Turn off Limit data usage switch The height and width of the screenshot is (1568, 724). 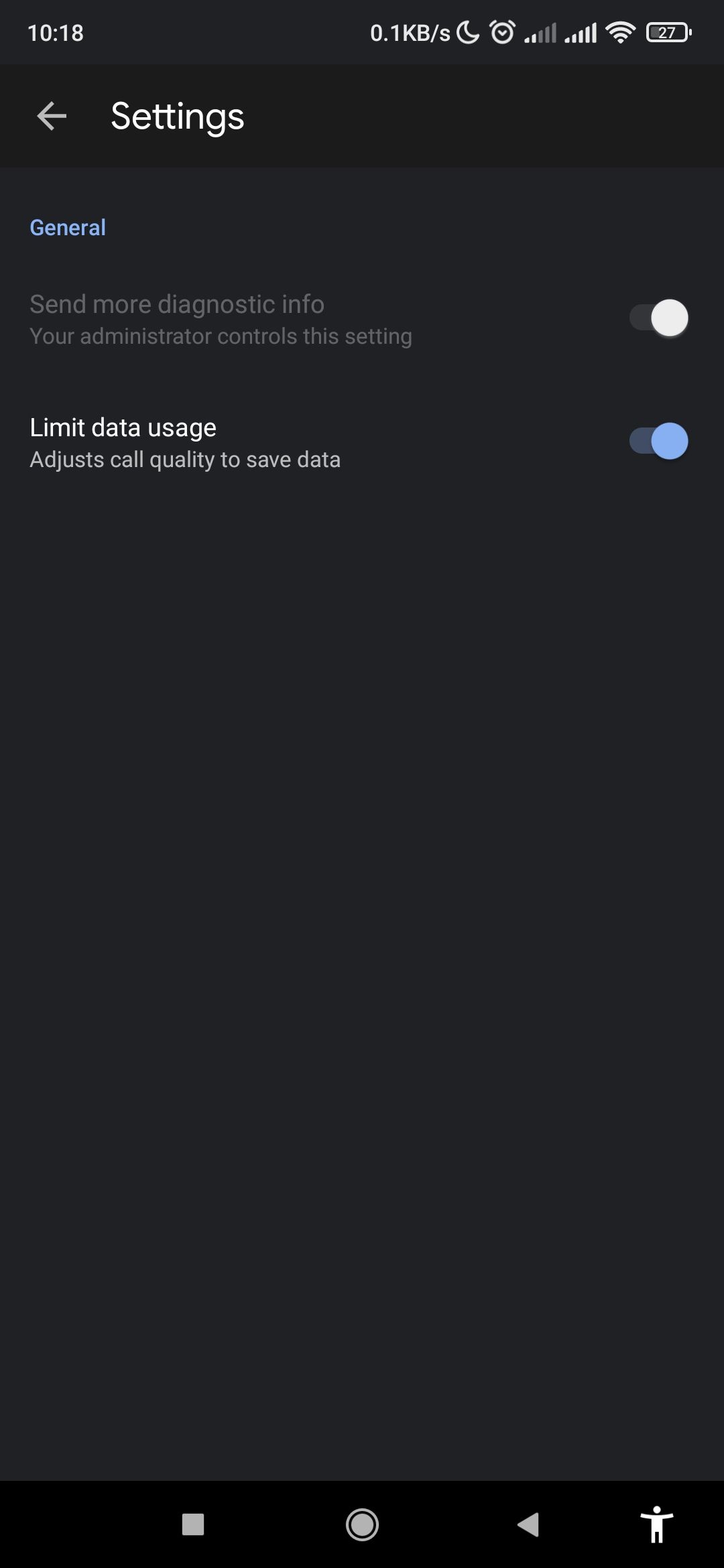tap(658, 442)
